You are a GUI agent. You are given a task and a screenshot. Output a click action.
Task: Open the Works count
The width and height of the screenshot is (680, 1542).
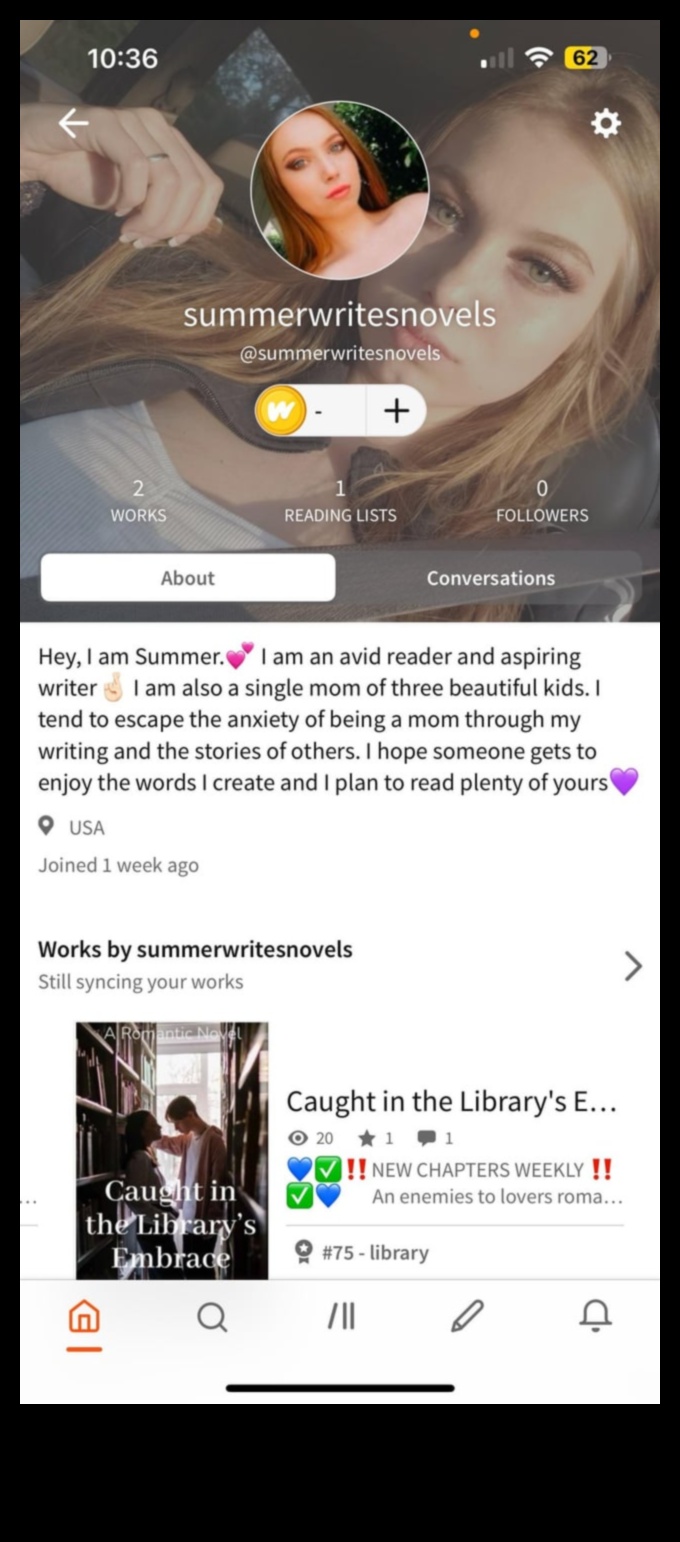(138, 502)
